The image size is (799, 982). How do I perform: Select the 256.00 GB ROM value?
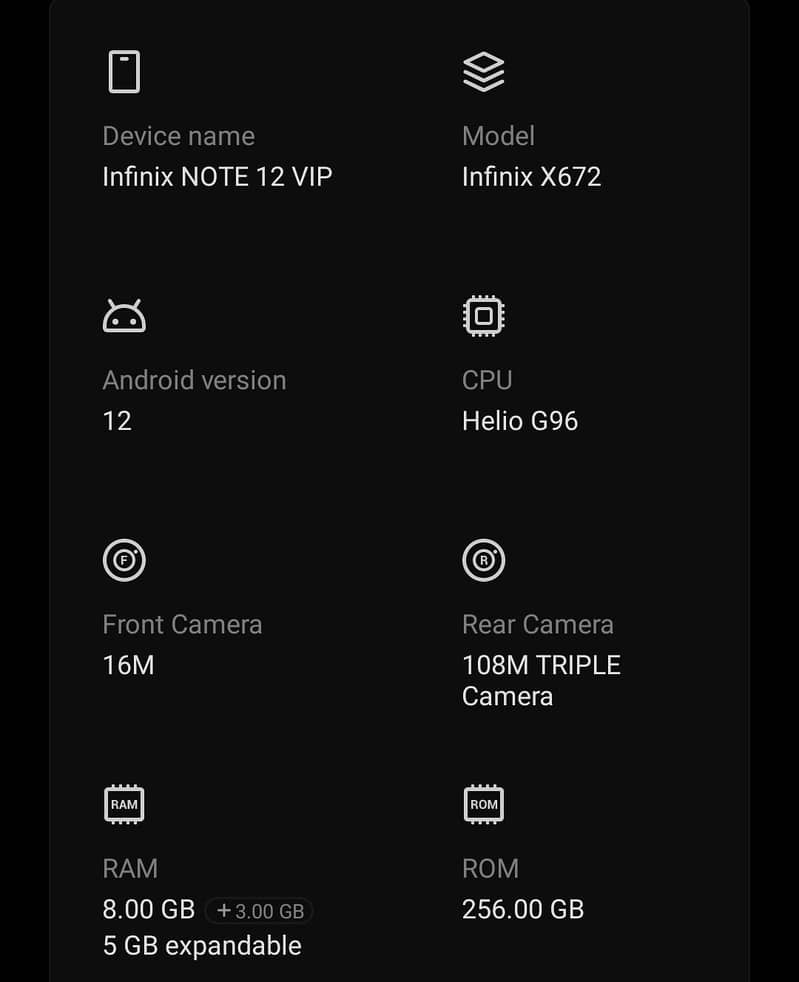523,910
